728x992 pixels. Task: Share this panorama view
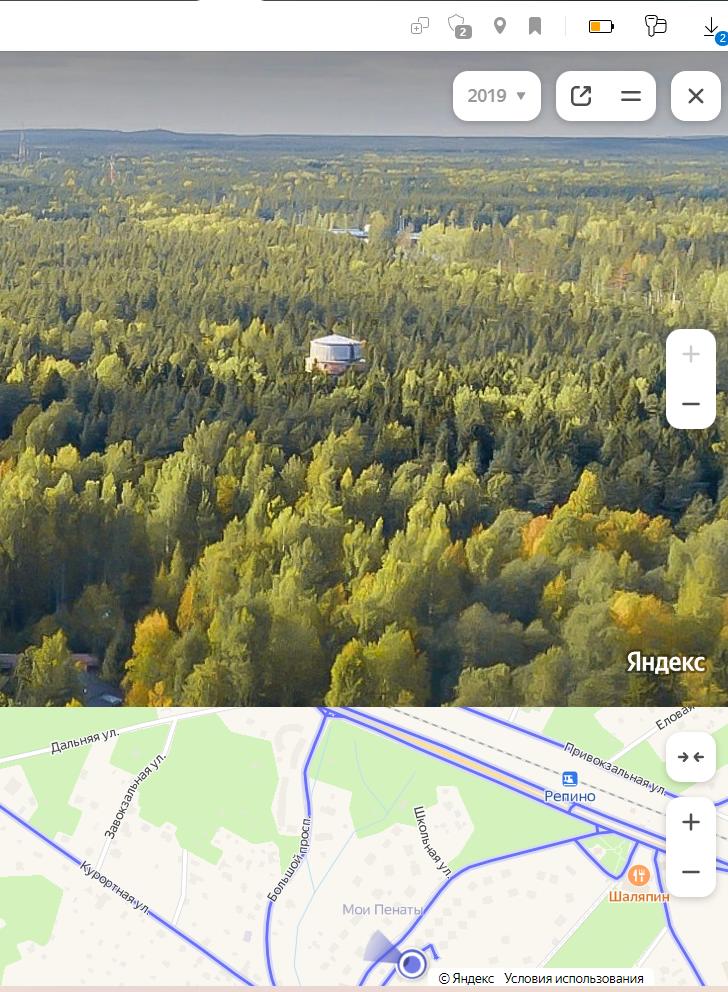581,96
